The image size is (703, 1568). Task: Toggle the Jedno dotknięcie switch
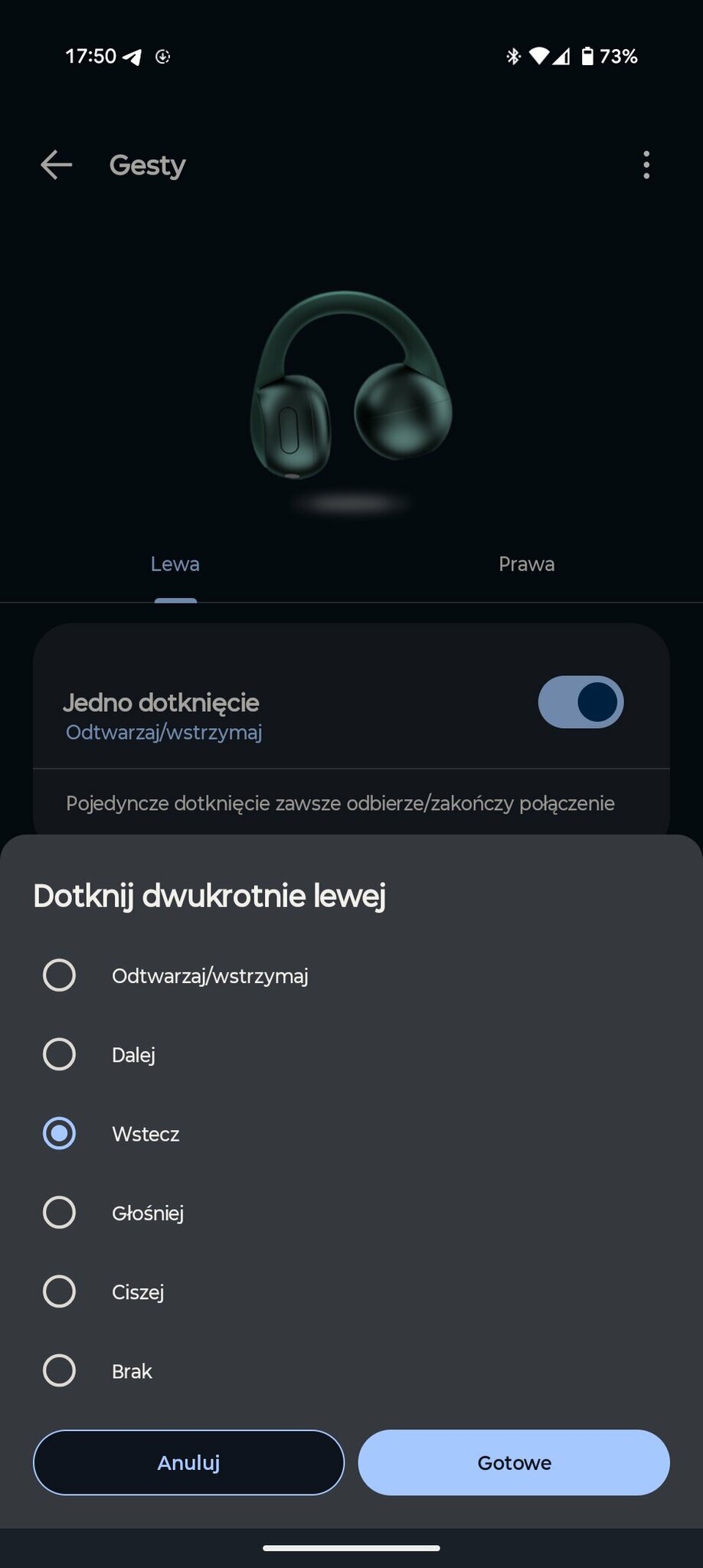click(x=580, y=702)
